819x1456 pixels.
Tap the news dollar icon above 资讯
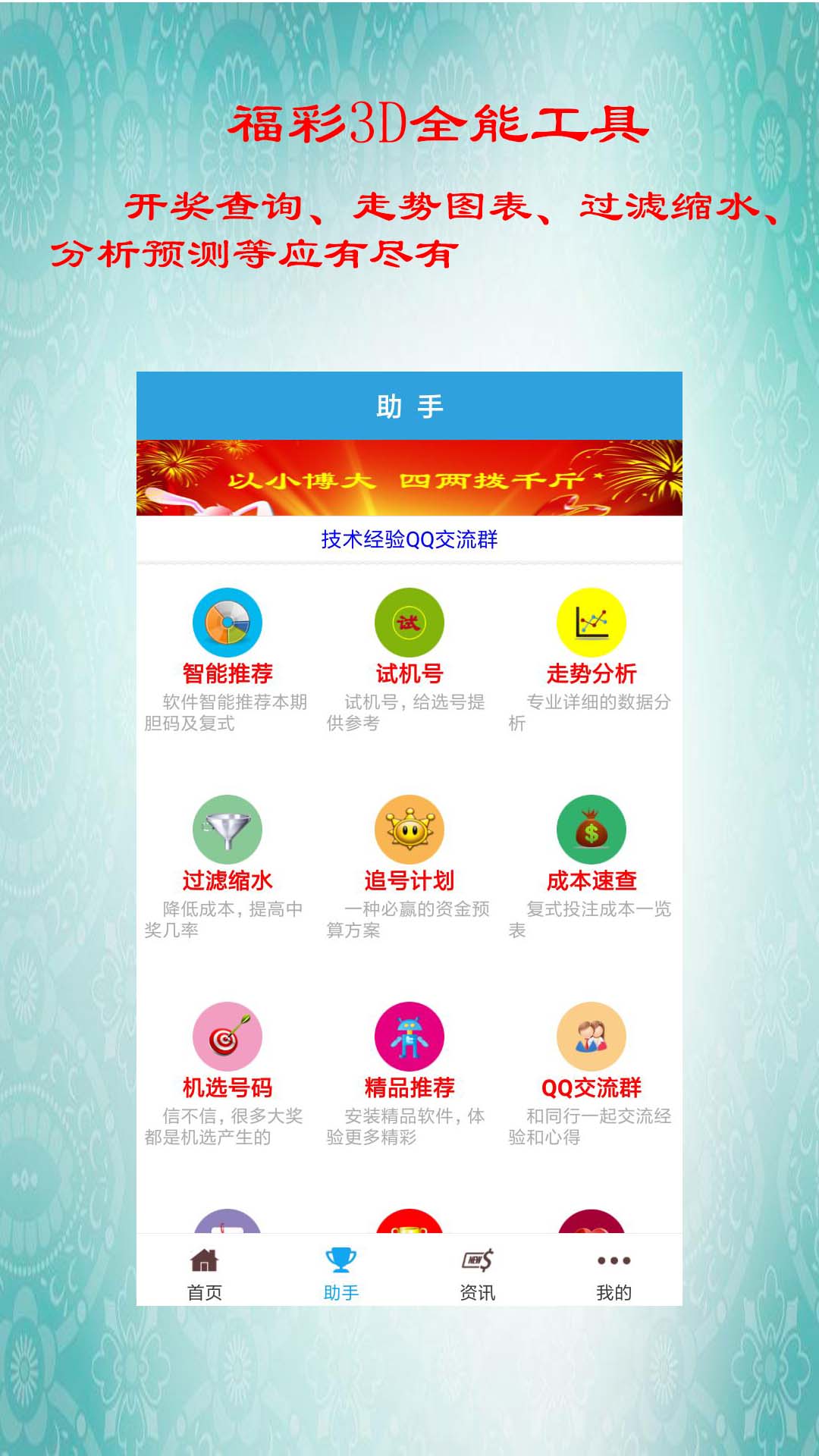477,1259
